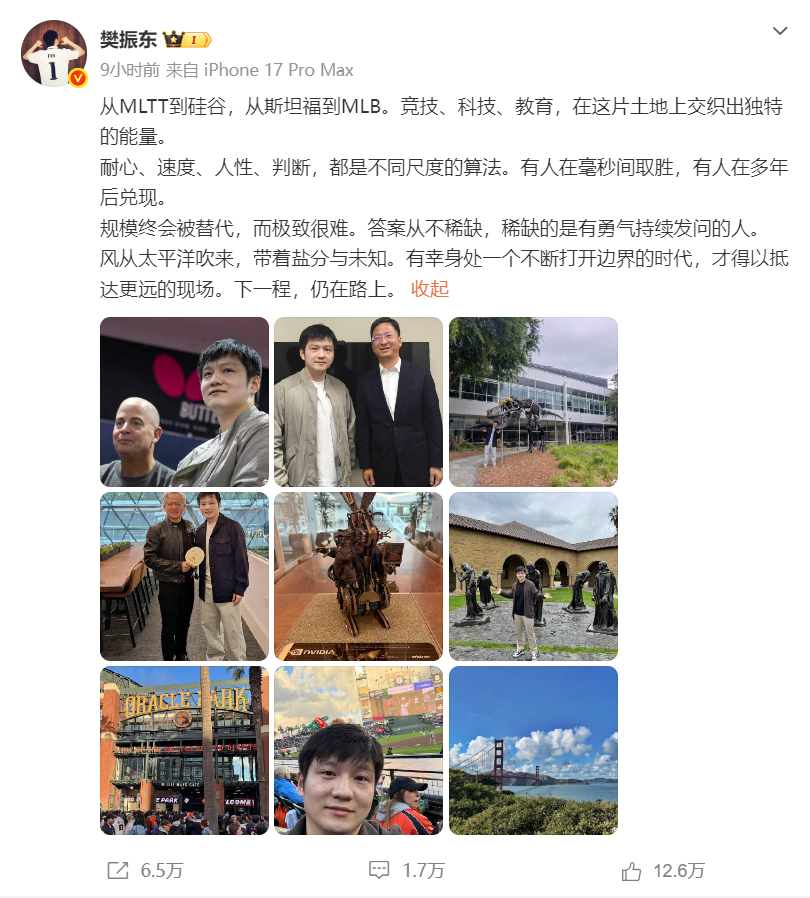Open the dinosaur skeleton photo
The height and width of the screenshot is (898, 810).
[x=533, y=402]
